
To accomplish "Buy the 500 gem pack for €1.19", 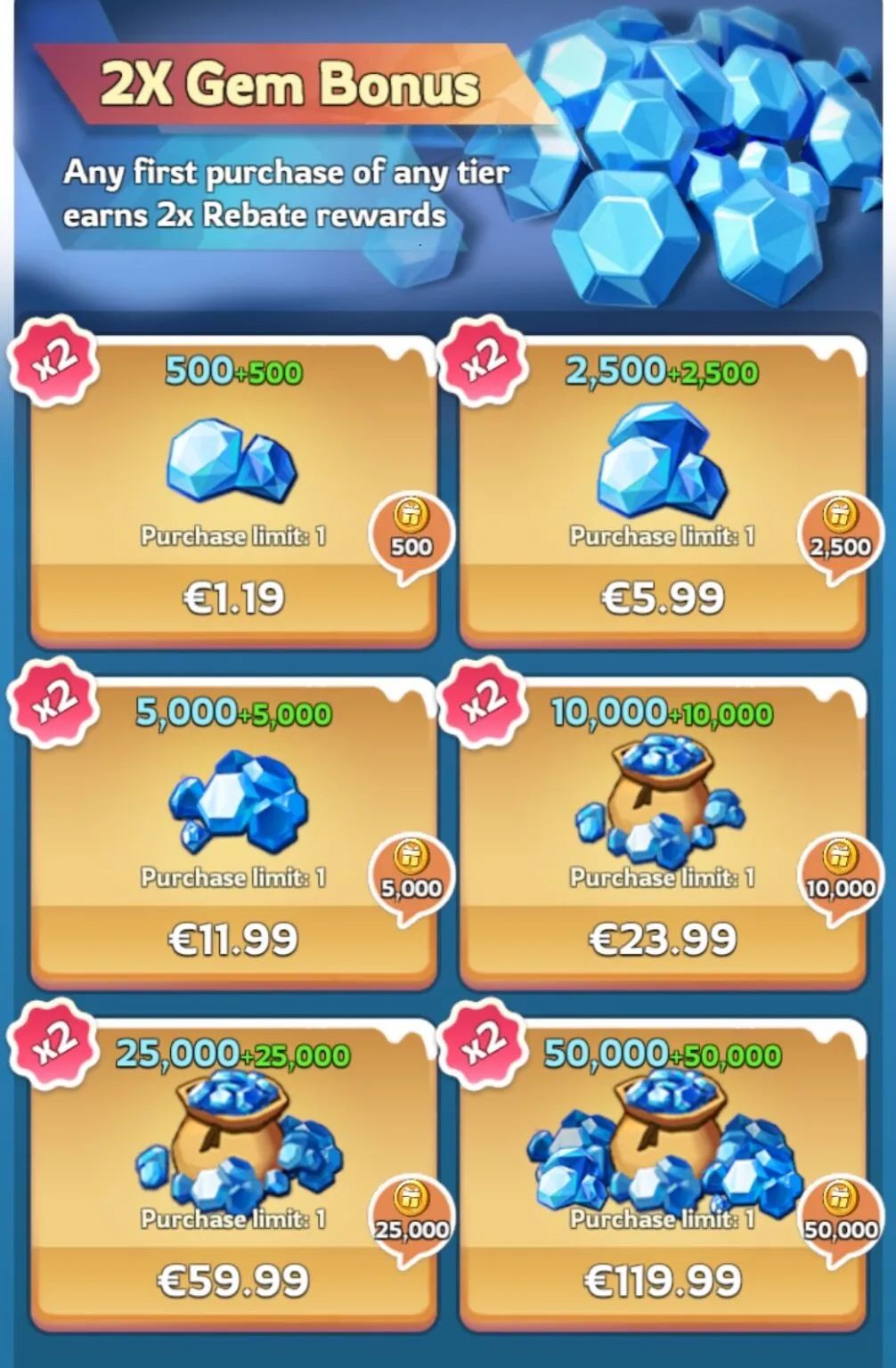I will (233, 598).
